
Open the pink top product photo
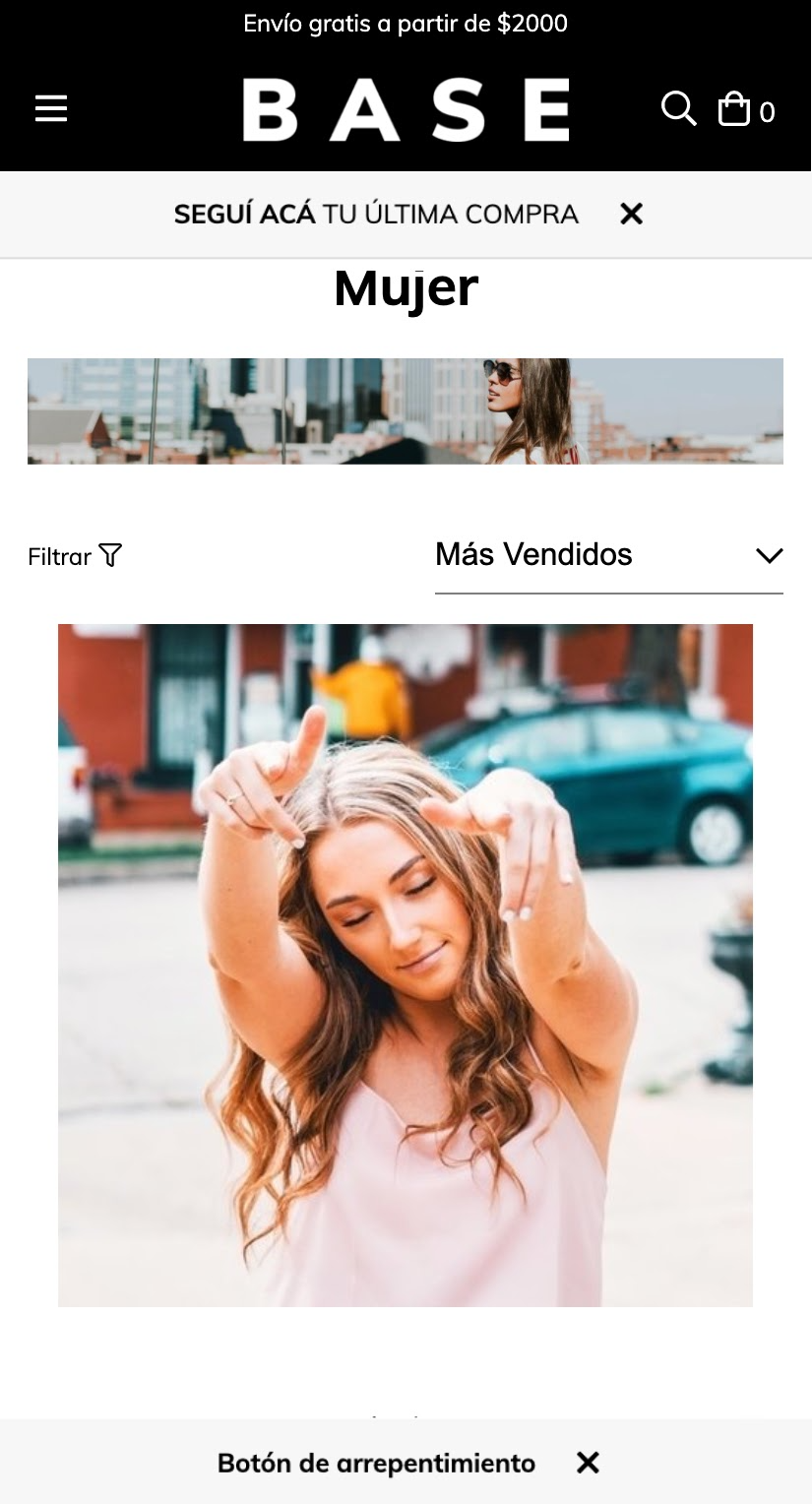406,965
